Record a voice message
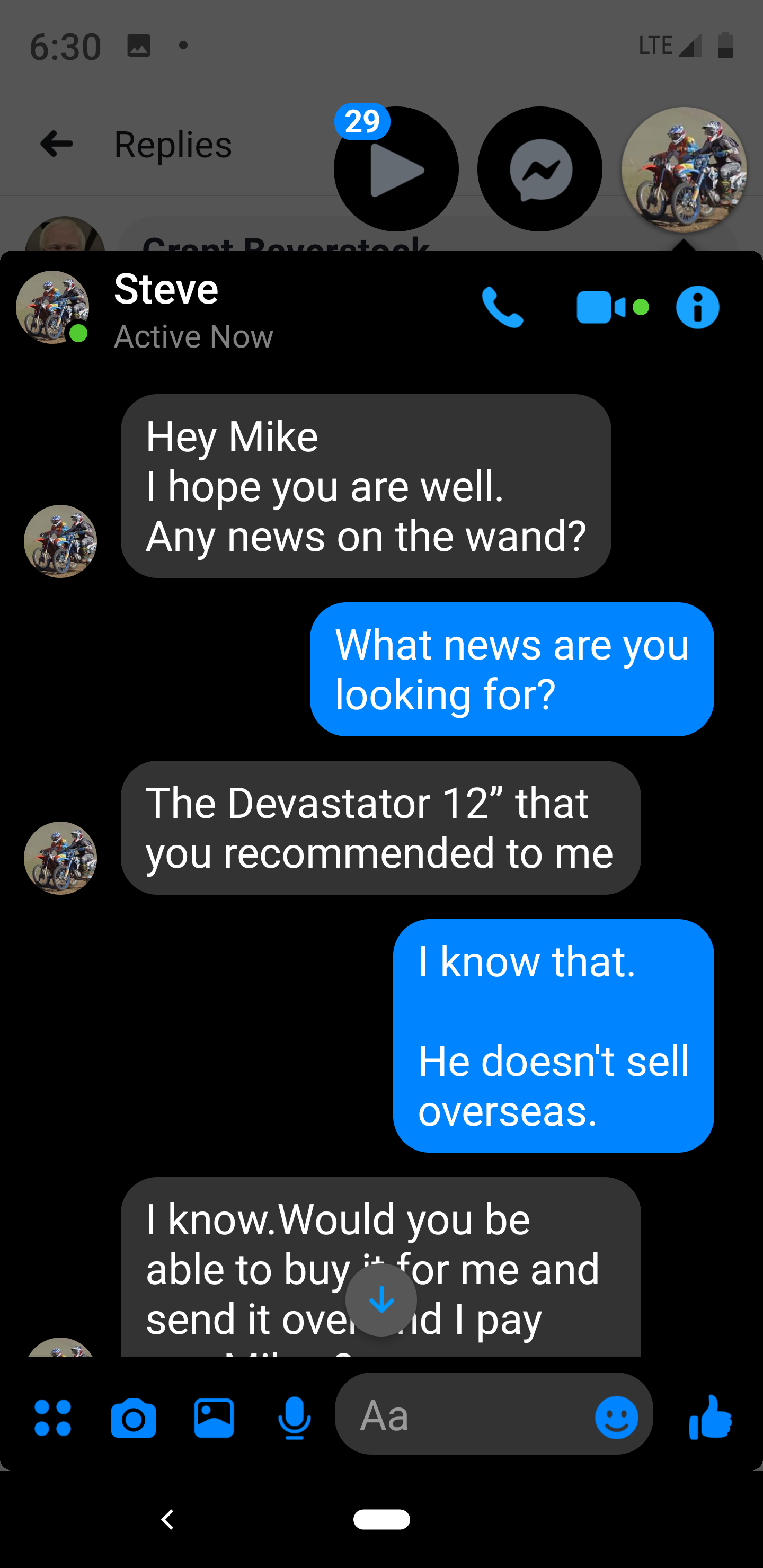The width and height of the screenshot is (763, 1568). coord(294,1418)
